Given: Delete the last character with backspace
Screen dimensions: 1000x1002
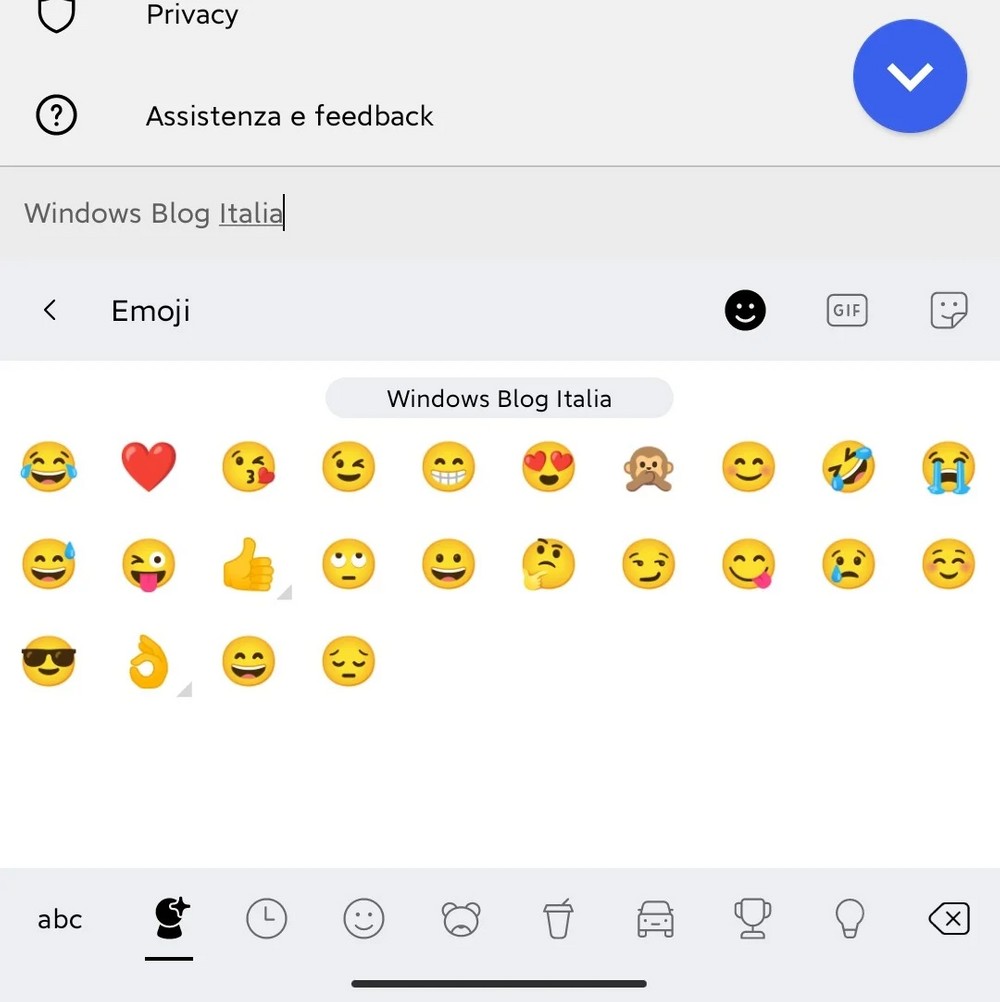Looking at the screenshot, I should 948,918.
